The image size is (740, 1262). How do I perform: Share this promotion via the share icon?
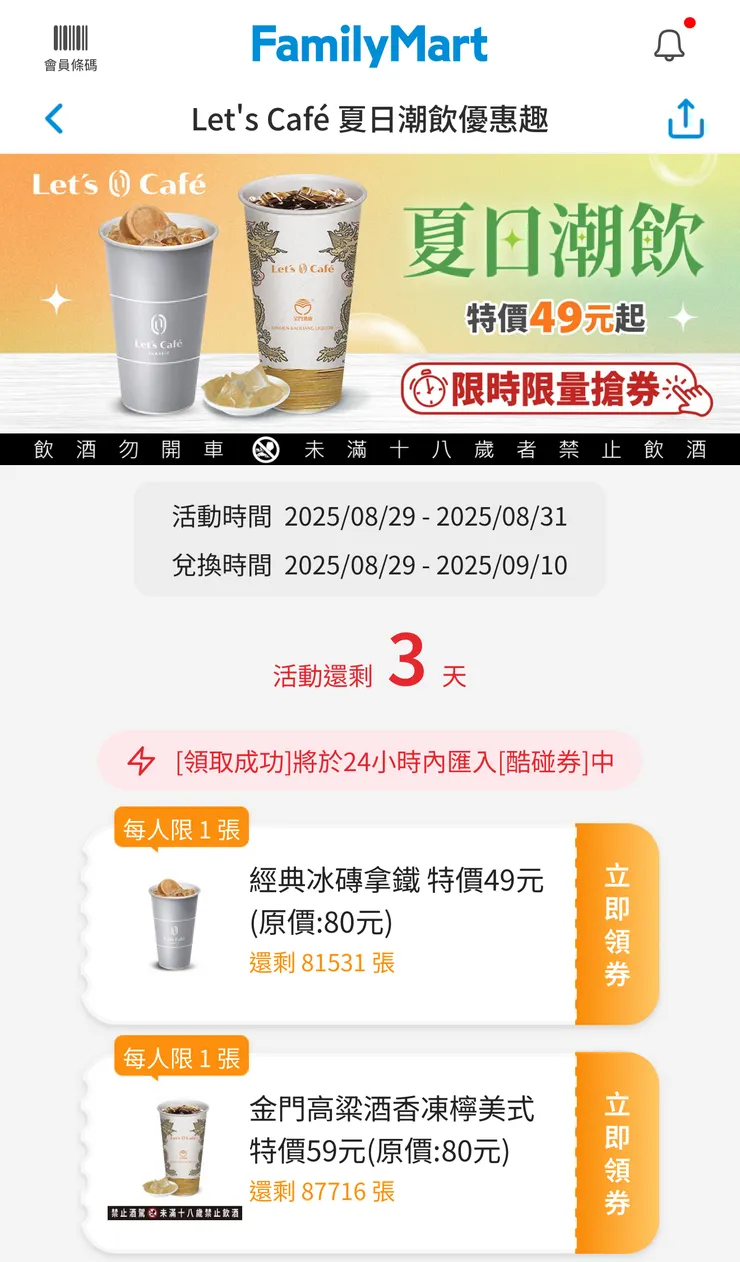click(x=684, y=119)
